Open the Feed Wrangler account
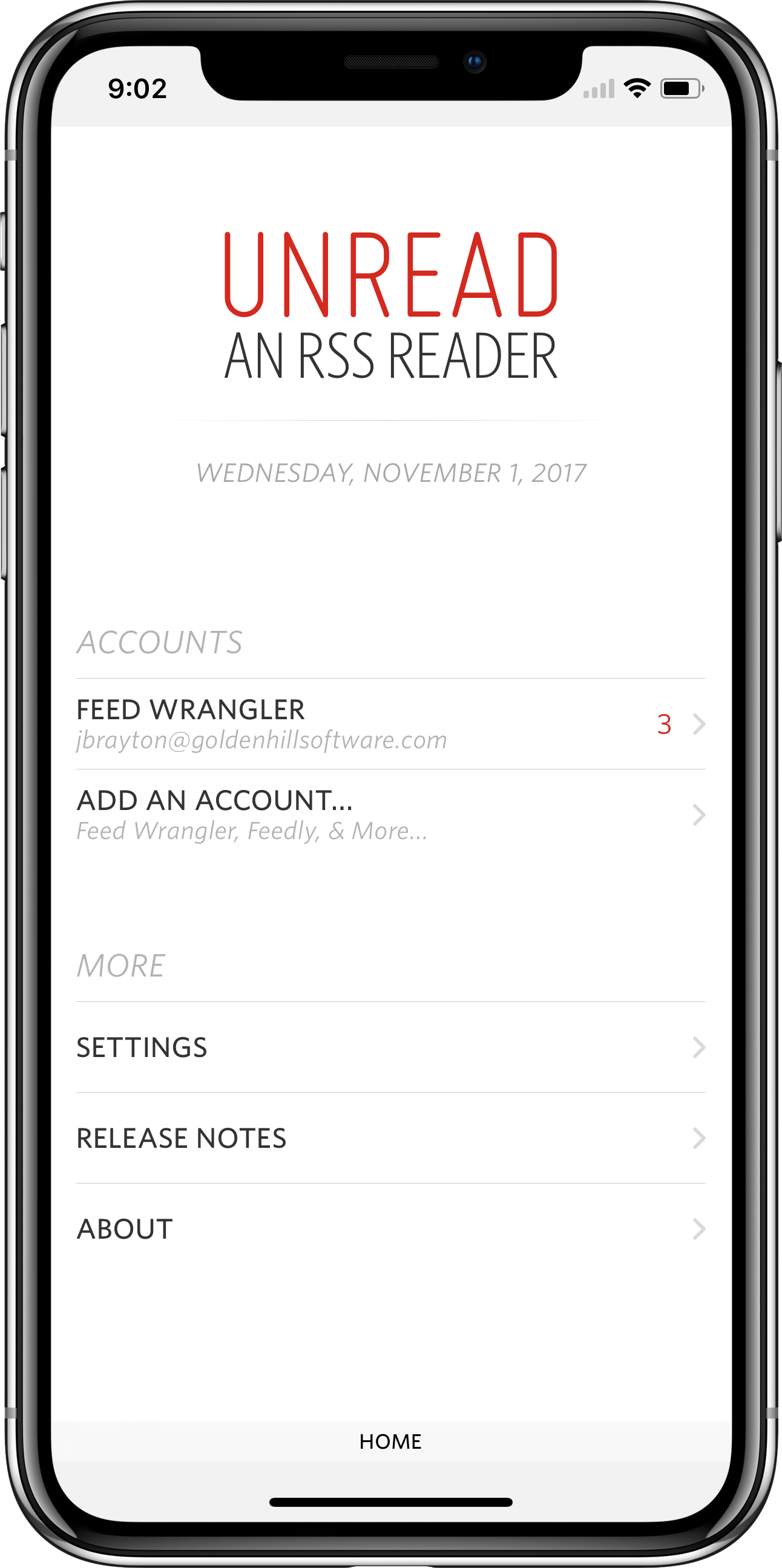This screenshot has width=782, height=1568. (389, 723)
